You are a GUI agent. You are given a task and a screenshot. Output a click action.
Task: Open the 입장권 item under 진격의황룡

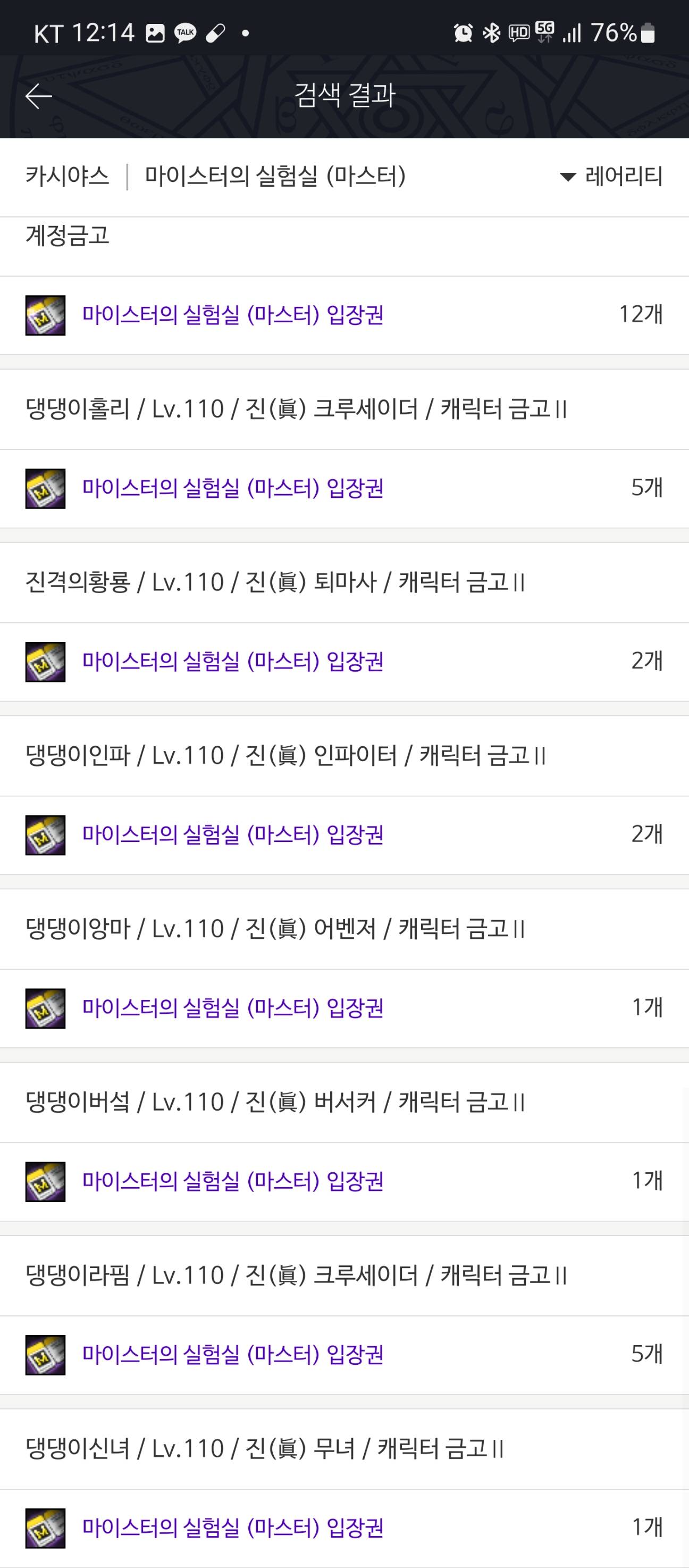(232, 662)
